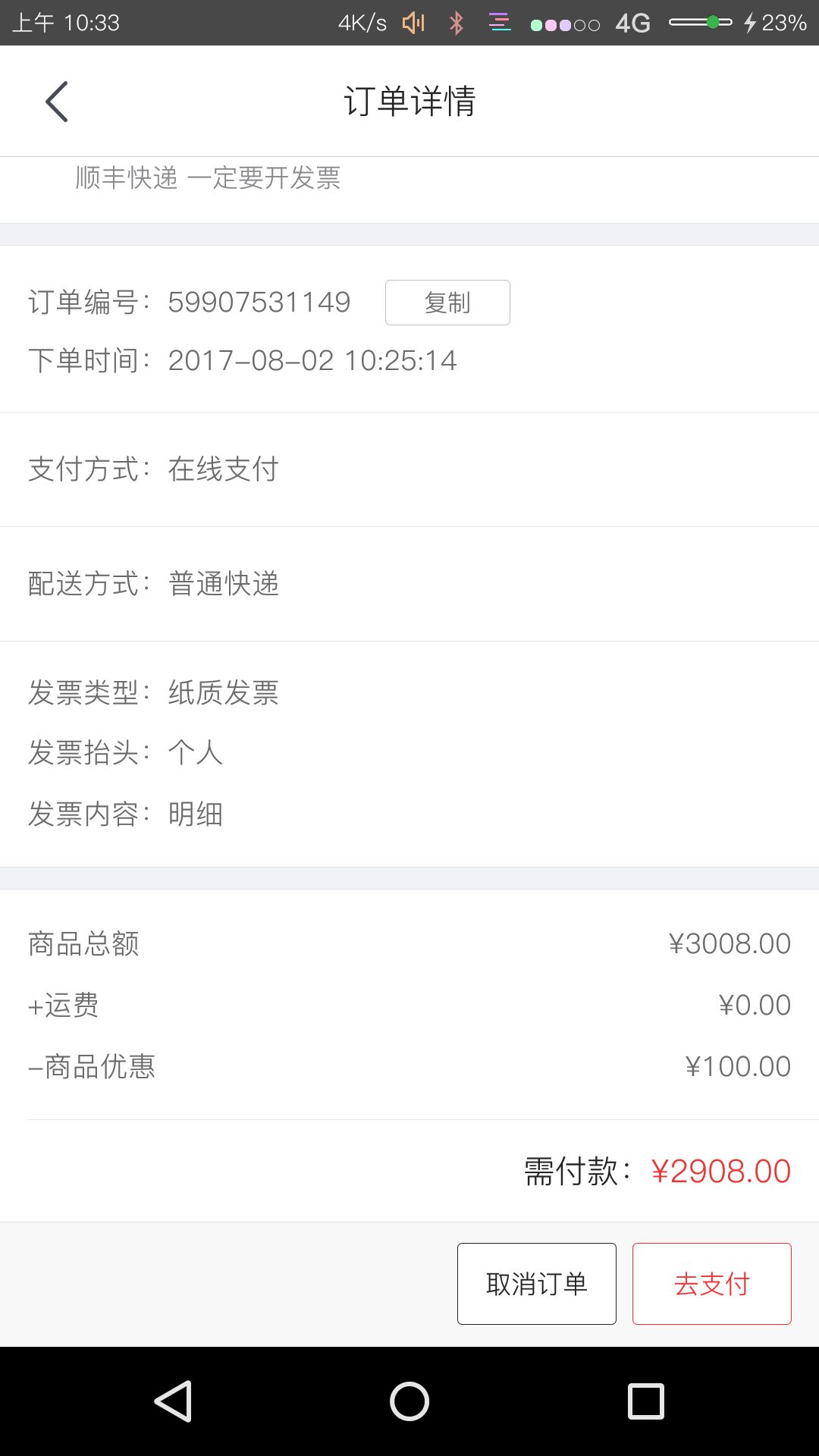Tap the notification bars icon in status bar
Image resolution: width=819 pixels, height=1456 pixels.
click(x=500, y=24)
